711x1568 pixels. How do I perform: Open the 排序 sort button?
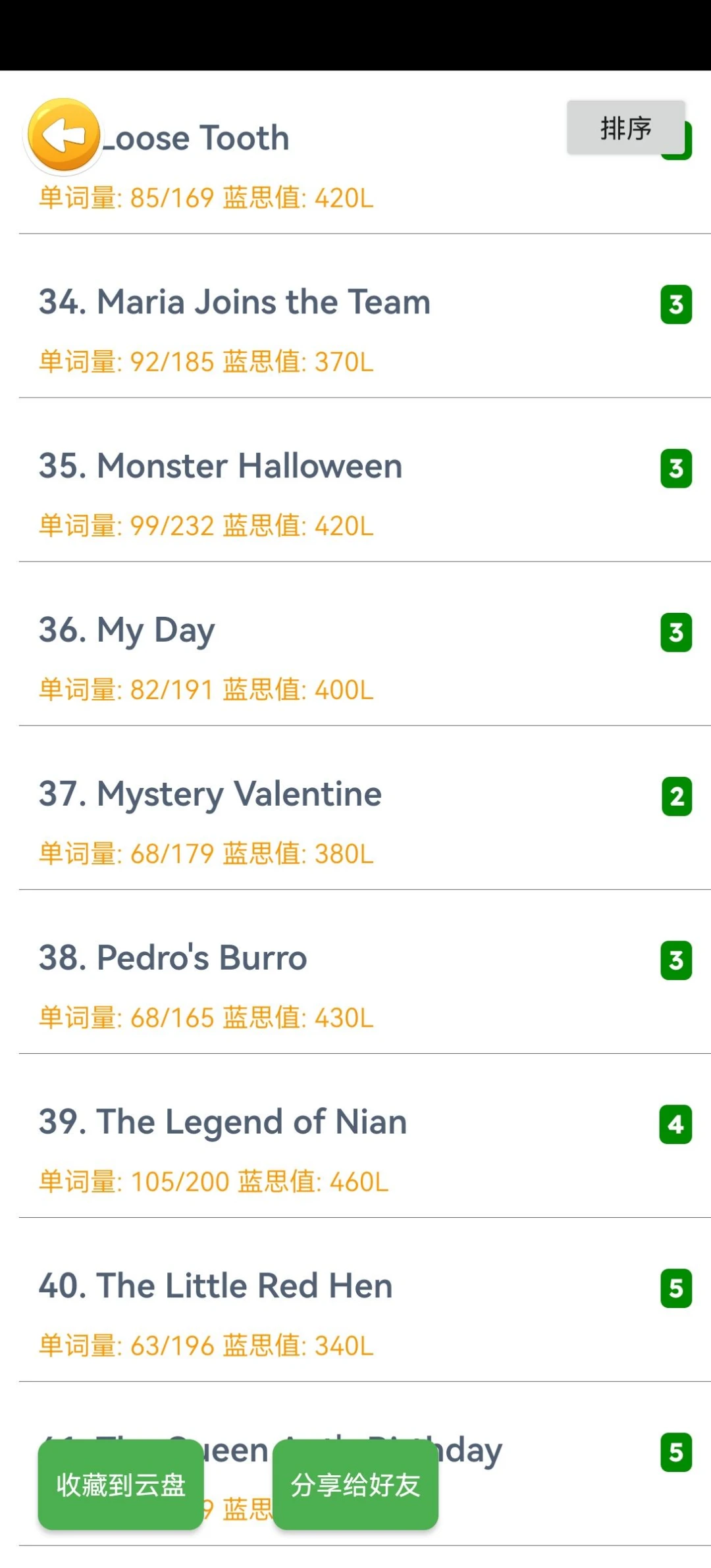625,128
